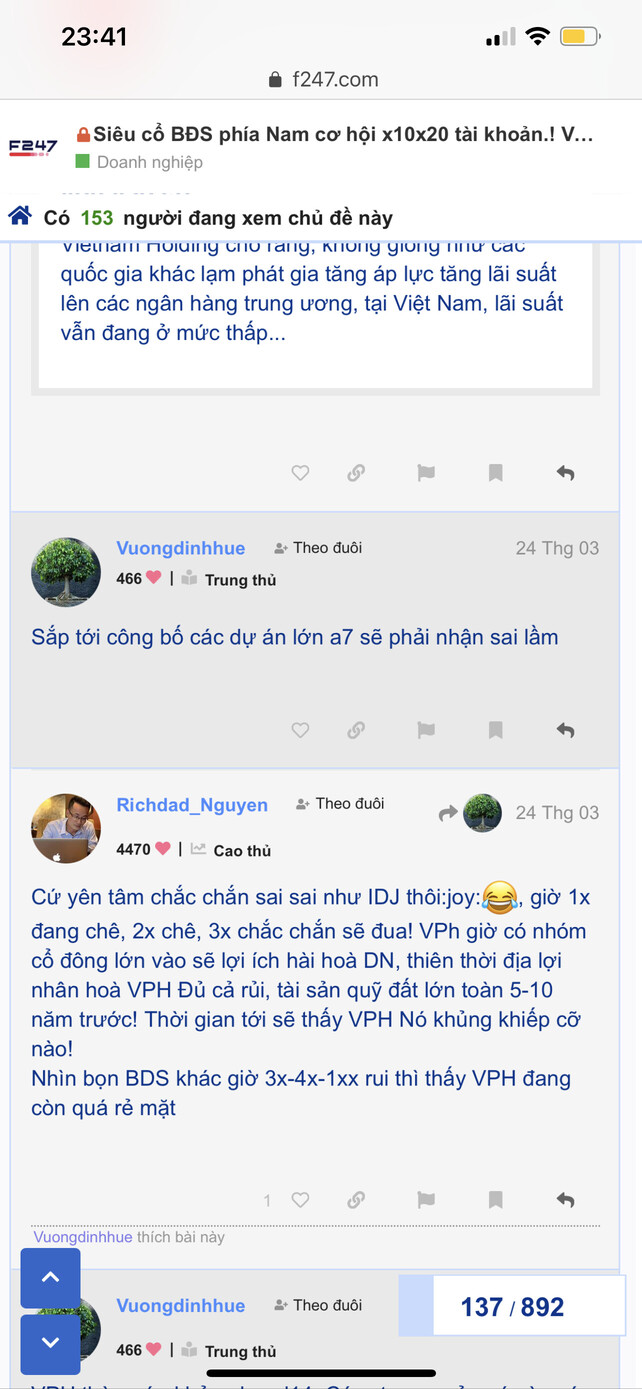This screenshot has width=642, height=1389.
Task: Reply to Richdad_Nguyen's post
Action: coord(565,1199)
